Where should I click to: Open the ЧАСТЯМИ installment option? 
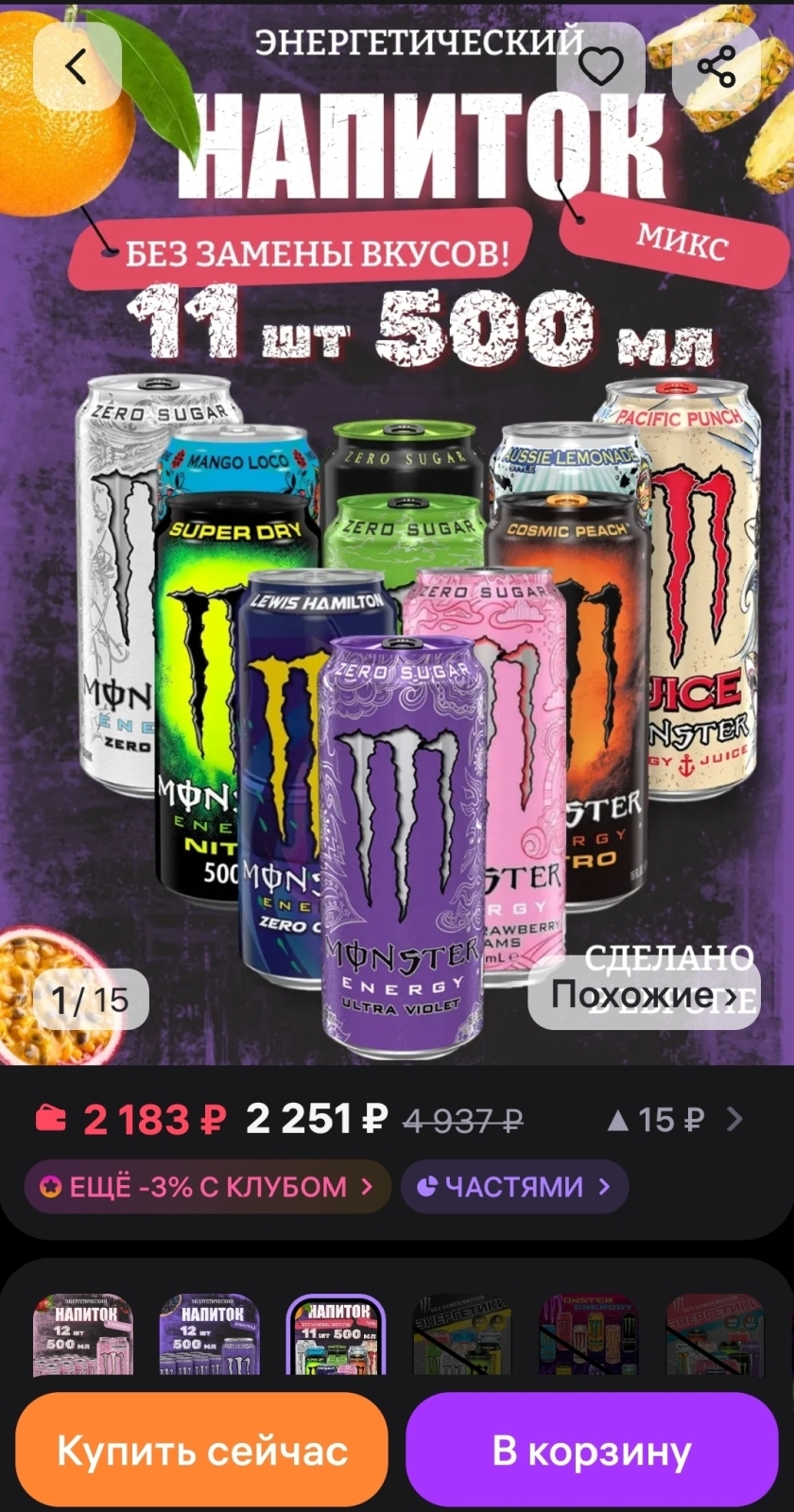coord(514,1187)
